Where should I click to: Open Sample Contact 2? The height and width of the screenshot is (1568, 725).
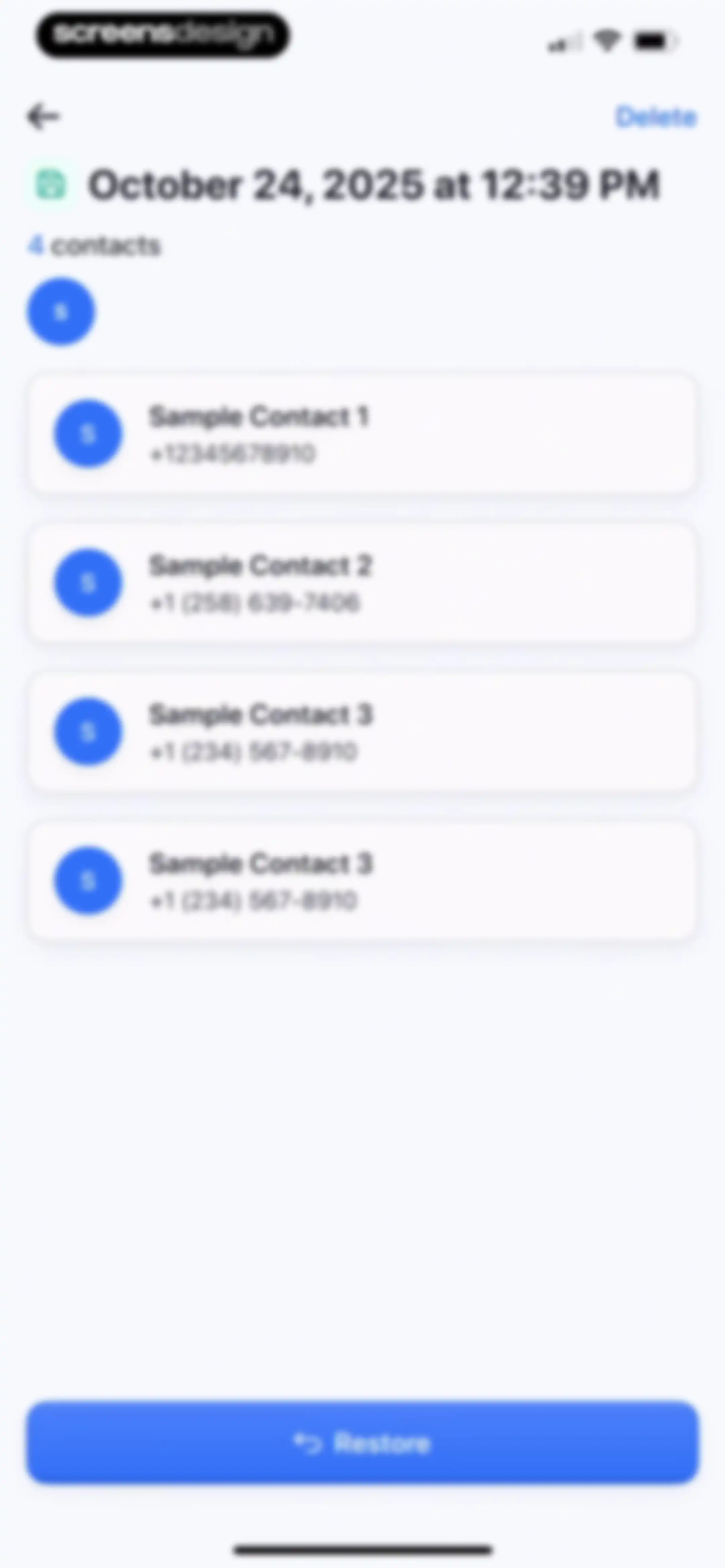(362, 583)
